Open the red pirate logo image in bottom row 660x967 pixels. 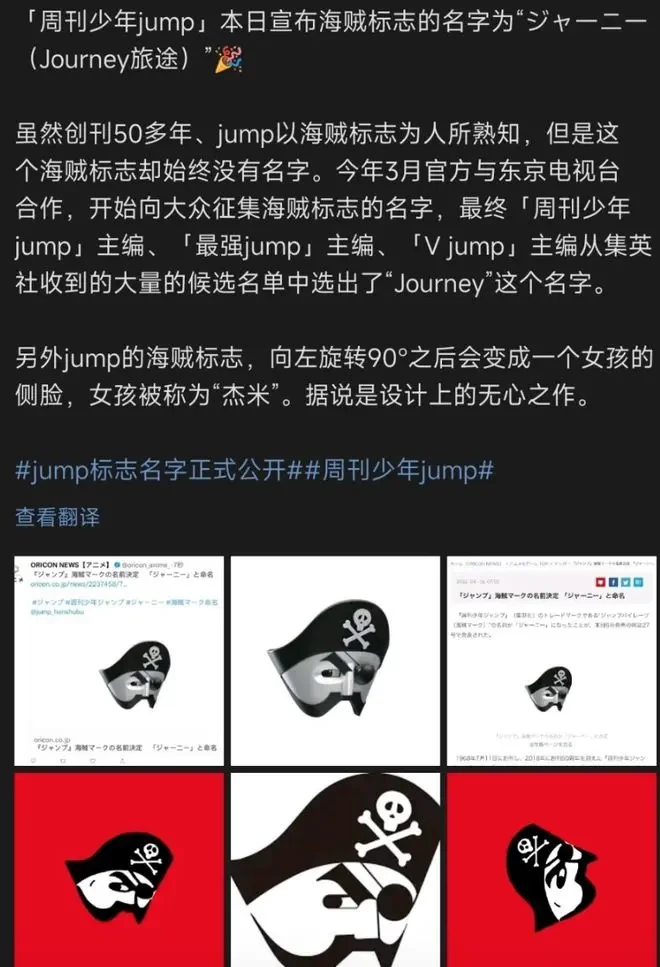(x=119, y=870)
